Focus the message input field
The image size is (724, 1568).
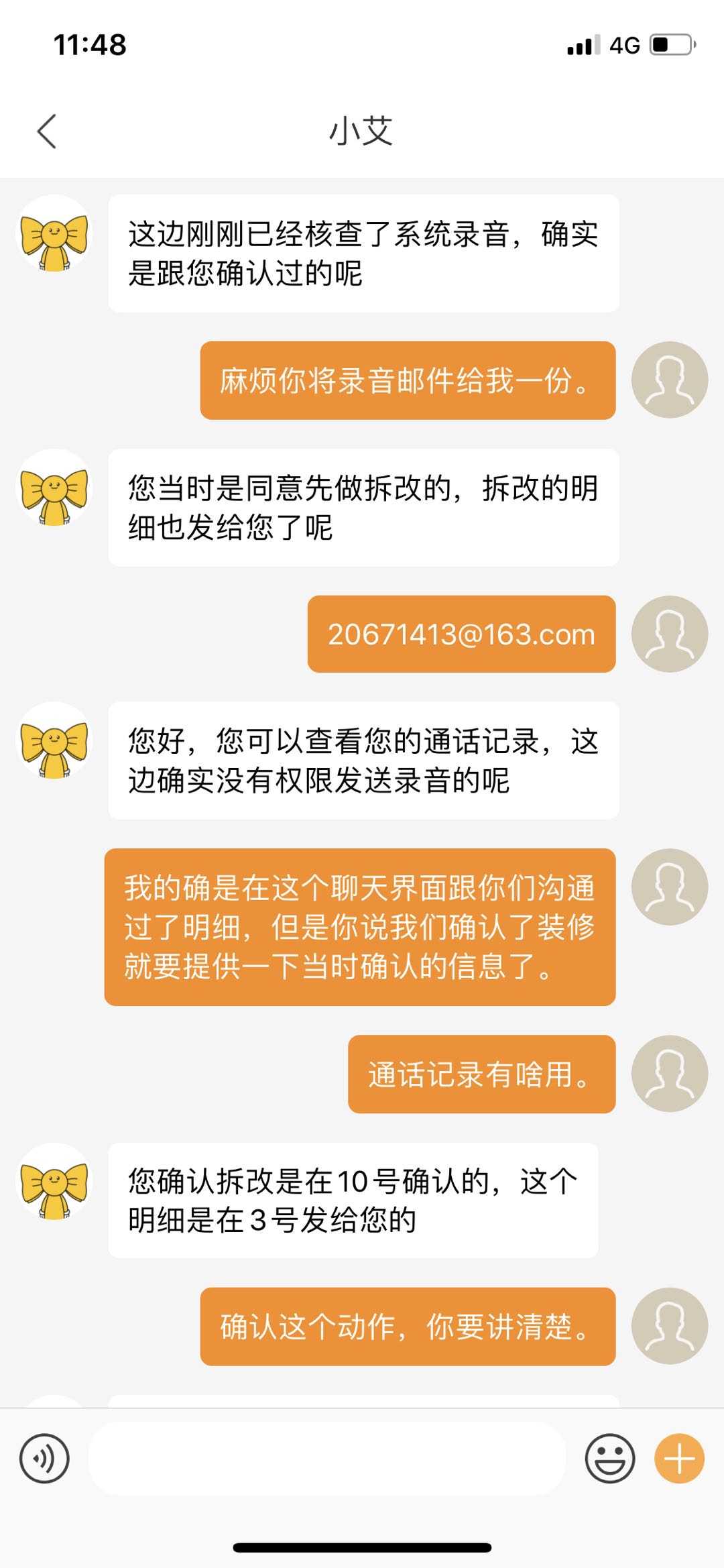[x=327, y=1458]
